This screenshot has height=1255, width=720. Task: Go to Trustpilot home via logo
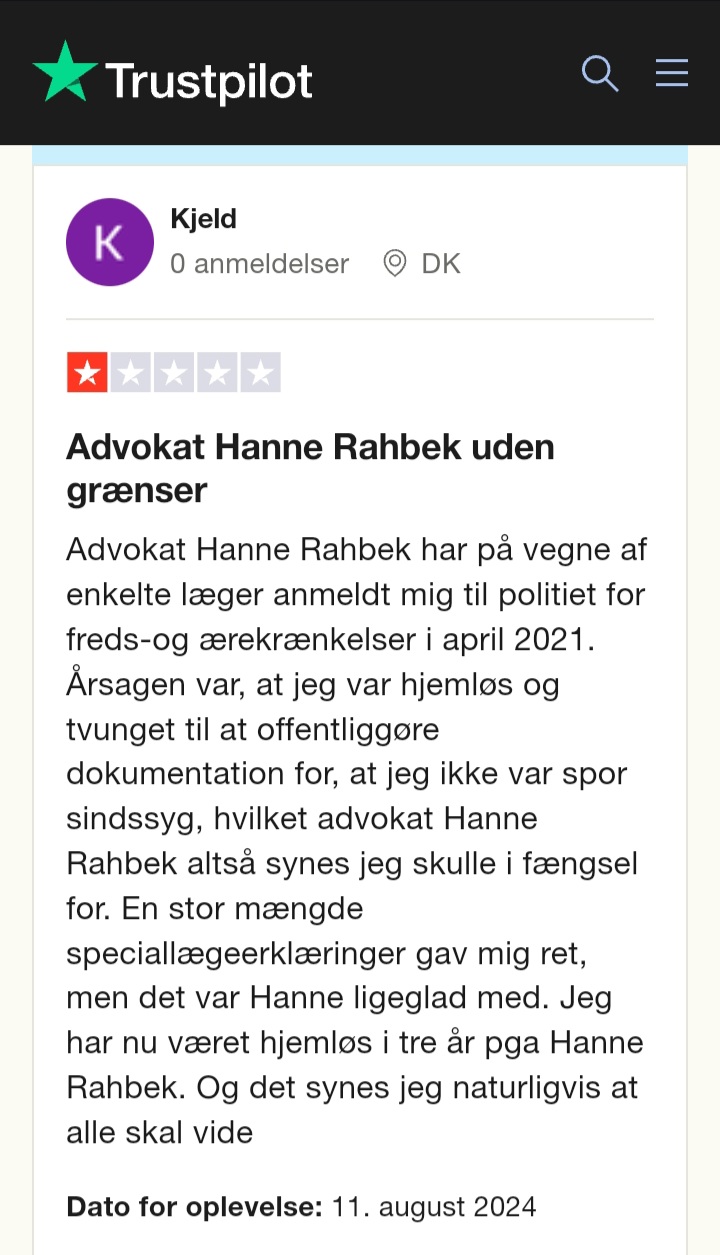(x=173, y=73)
